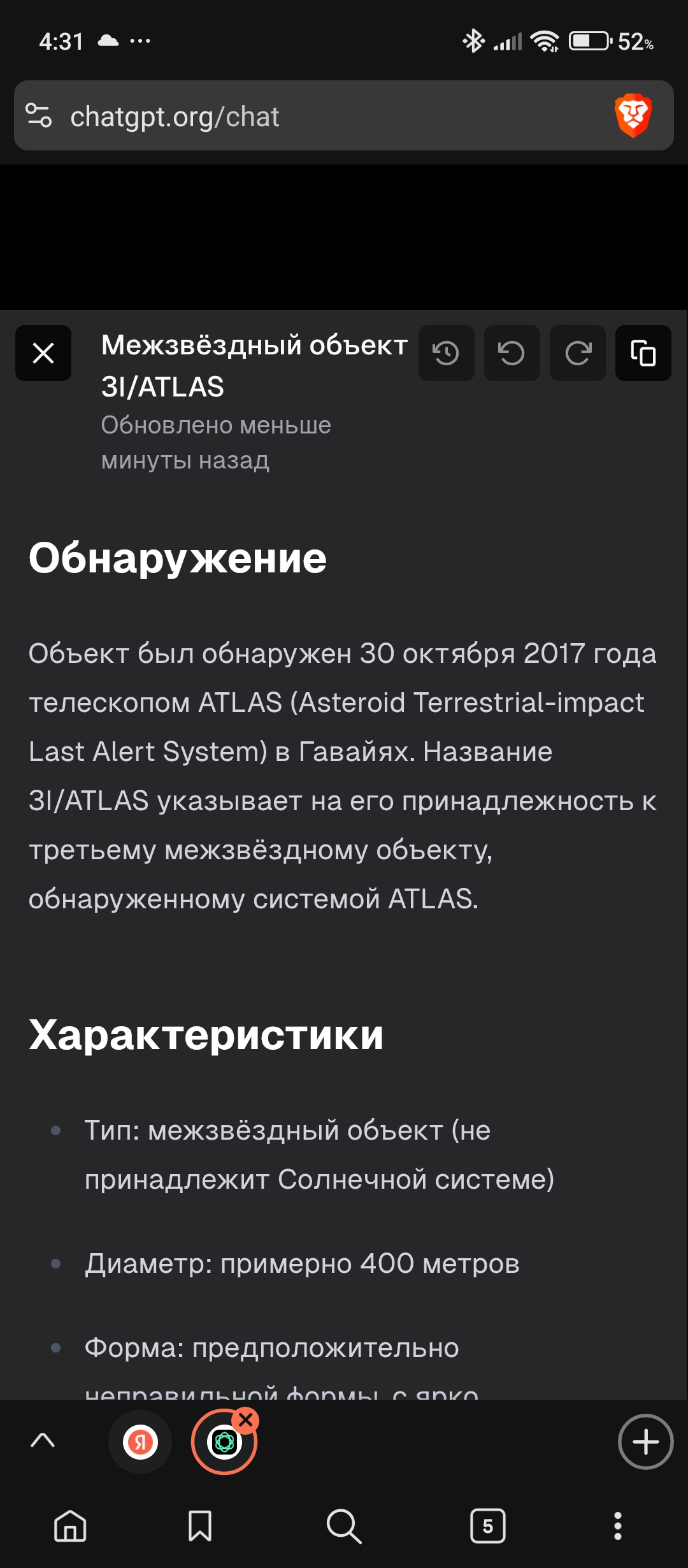
Task: Bookmark this page
Action: point(200,1526)
